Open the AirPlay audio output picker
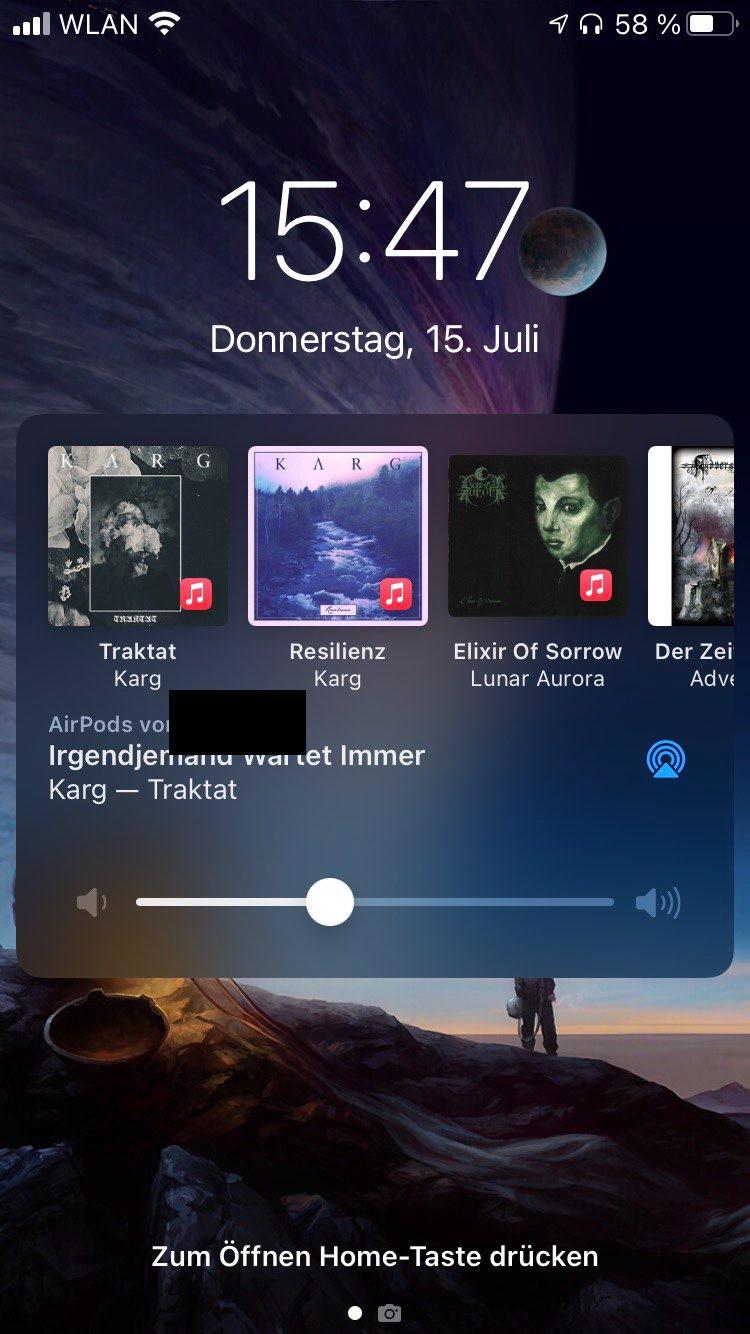750x1334 pixels. (x=665, y=759)
